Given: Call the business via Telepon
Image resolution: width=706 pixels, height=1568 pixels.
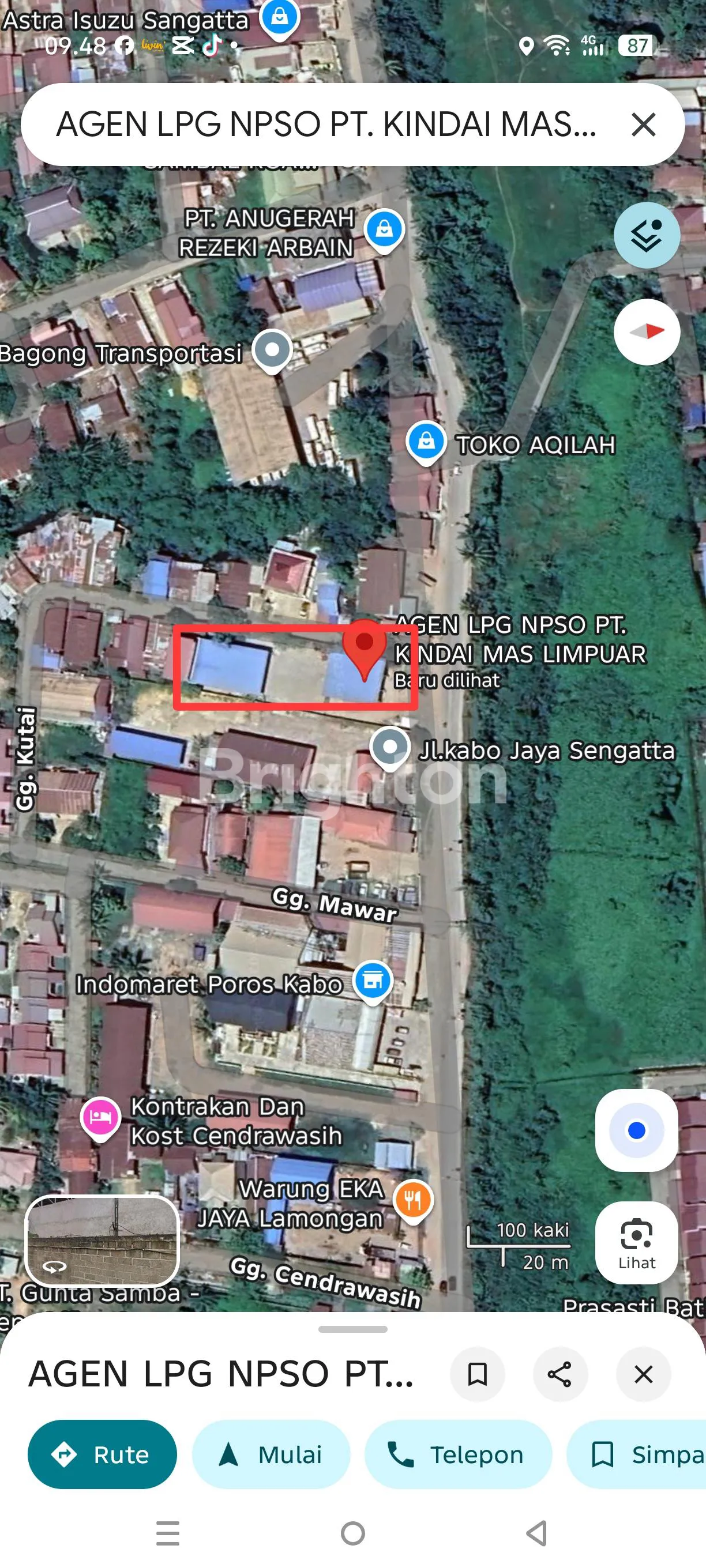Looking at the screenshot, I should tap(458, 1454).
